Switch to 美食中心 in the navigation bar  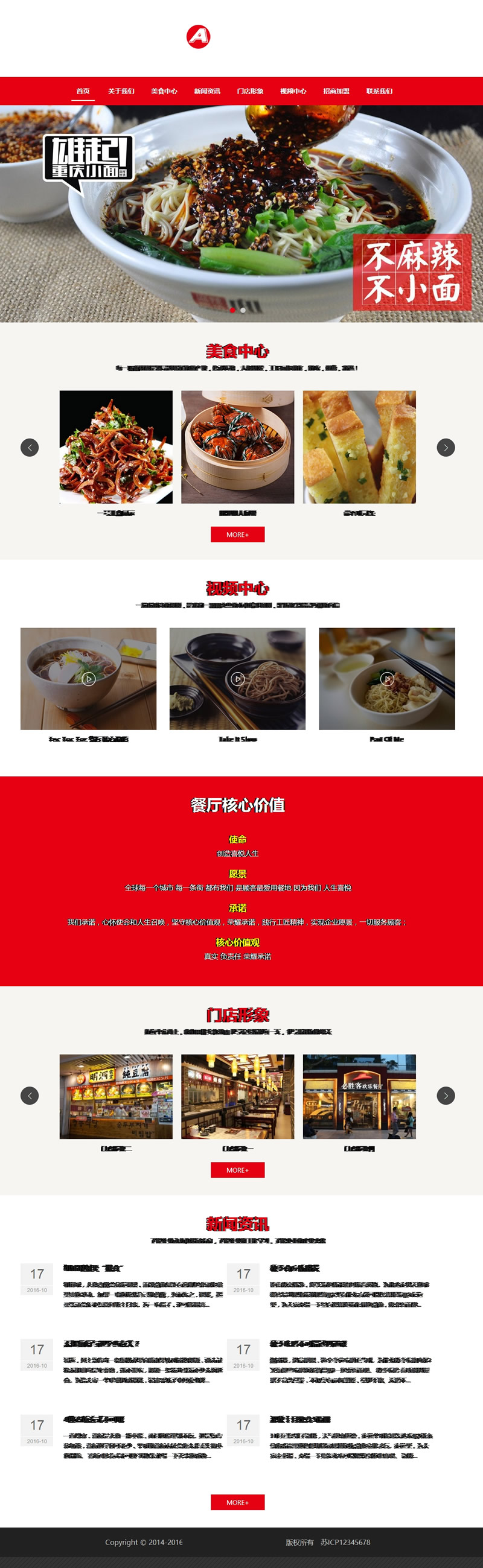point(164,91)
